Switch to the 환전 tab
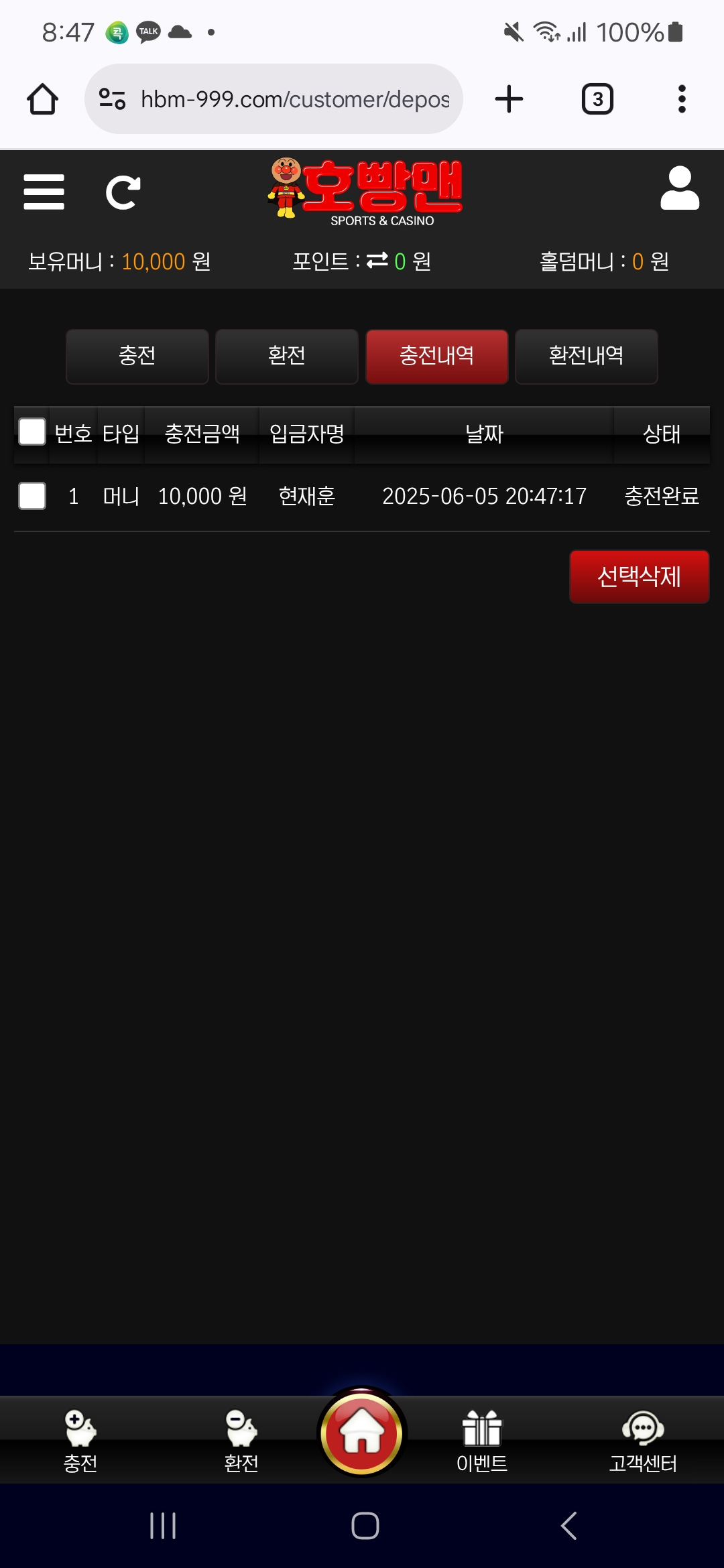The image size is (724, 1568). click(x=287, y=356)
